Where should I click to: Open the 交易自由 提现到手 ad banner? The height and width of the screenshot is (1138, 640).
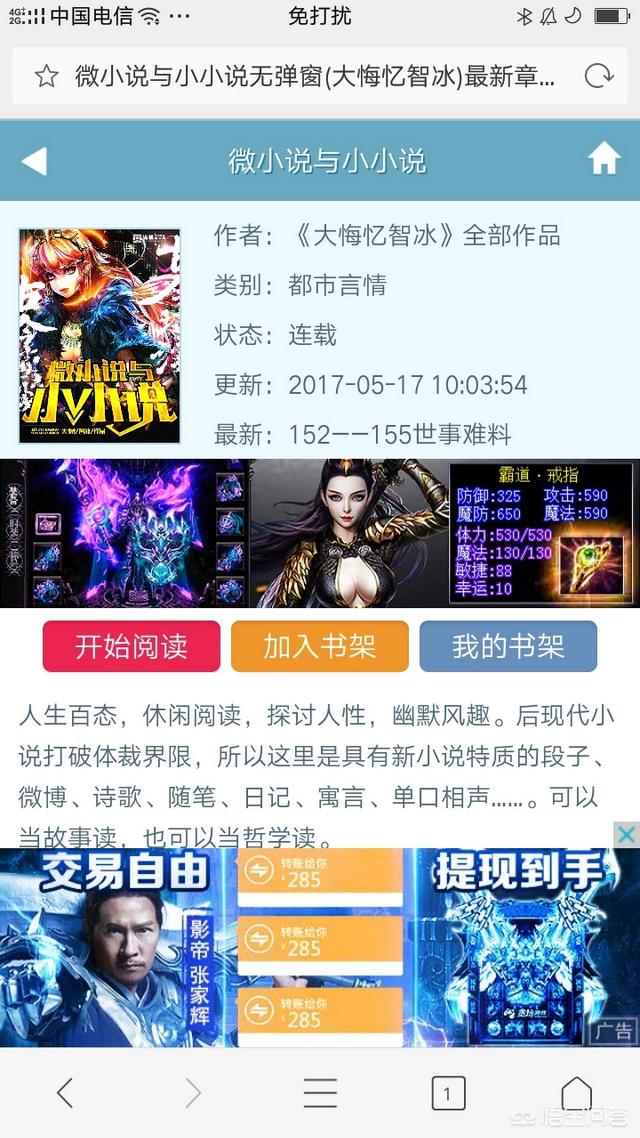pyautogui.click(x=320, y=947)
